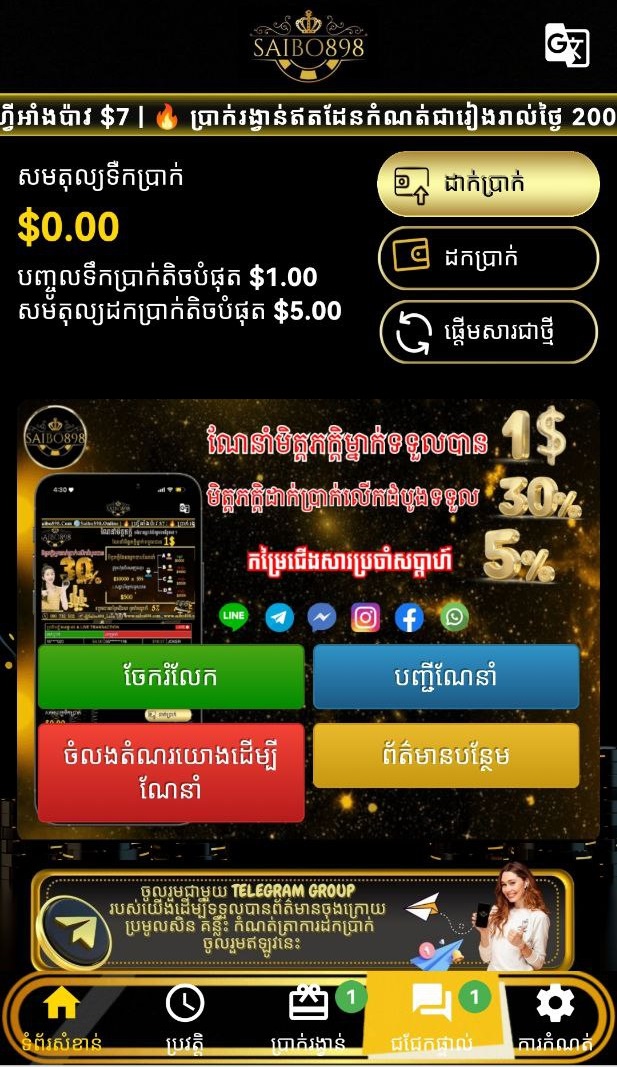Share via the Facebook icon
Screen dimensions: 617x1067
click(x=409, y=617)
